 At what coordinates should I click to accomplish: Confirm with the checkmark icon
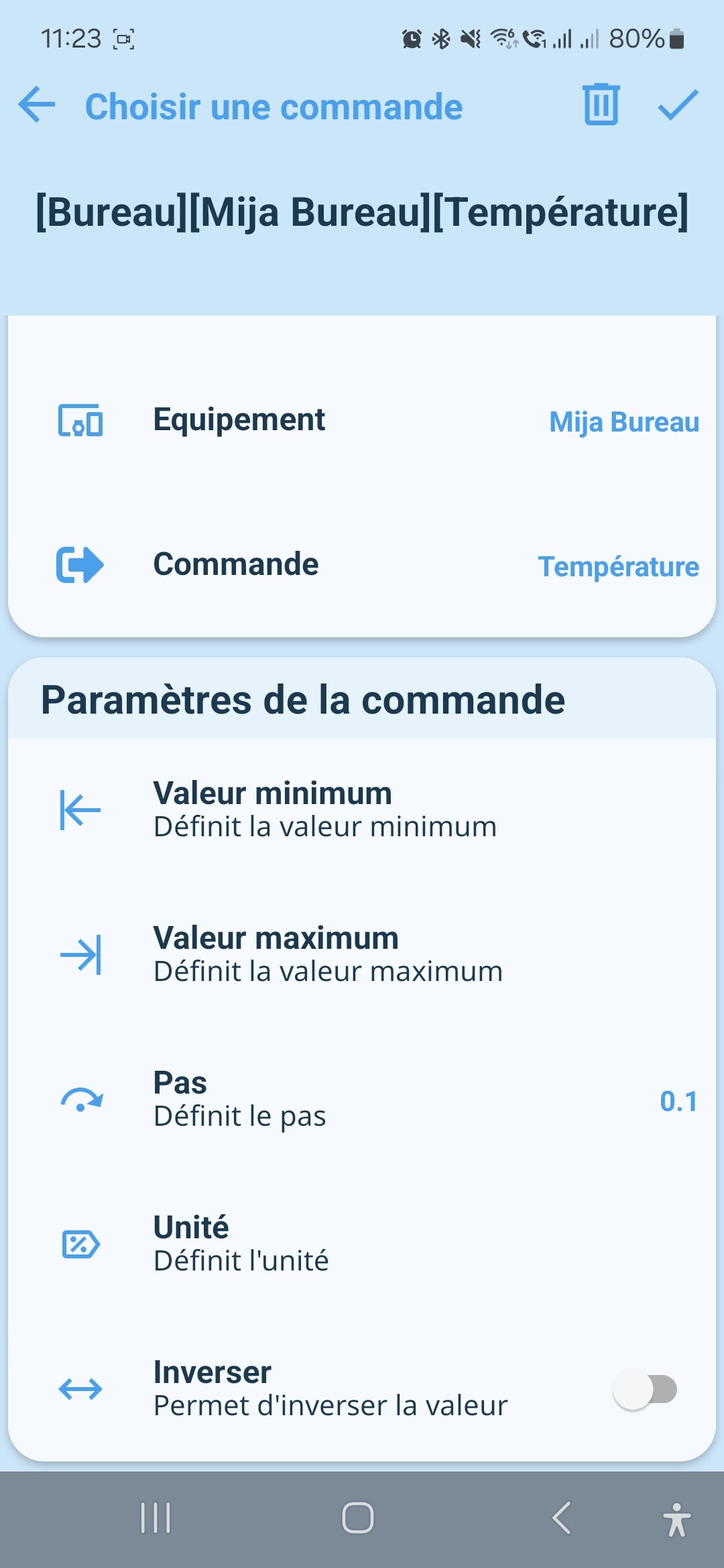(x=678, y=105)
